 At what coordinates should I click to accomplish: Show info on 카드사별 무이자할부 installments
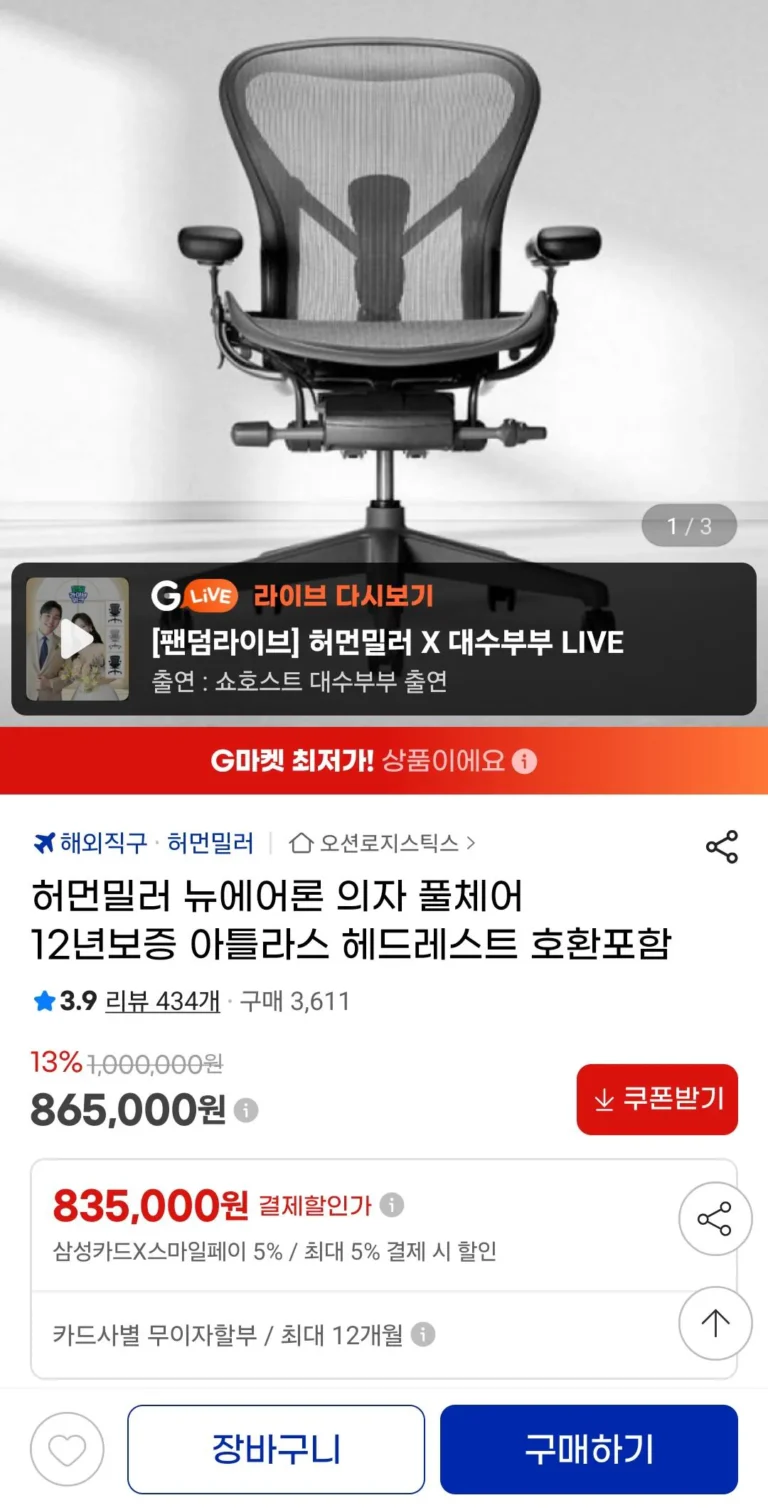(423, 1334)
